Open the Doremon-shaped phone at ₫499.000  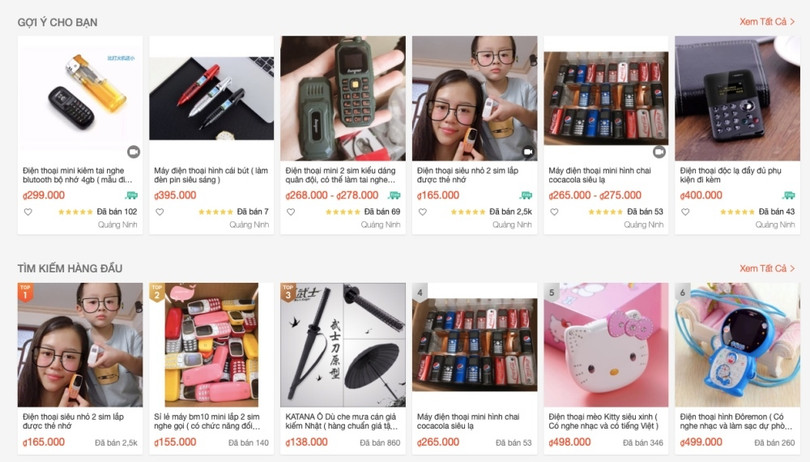(737, 345)
